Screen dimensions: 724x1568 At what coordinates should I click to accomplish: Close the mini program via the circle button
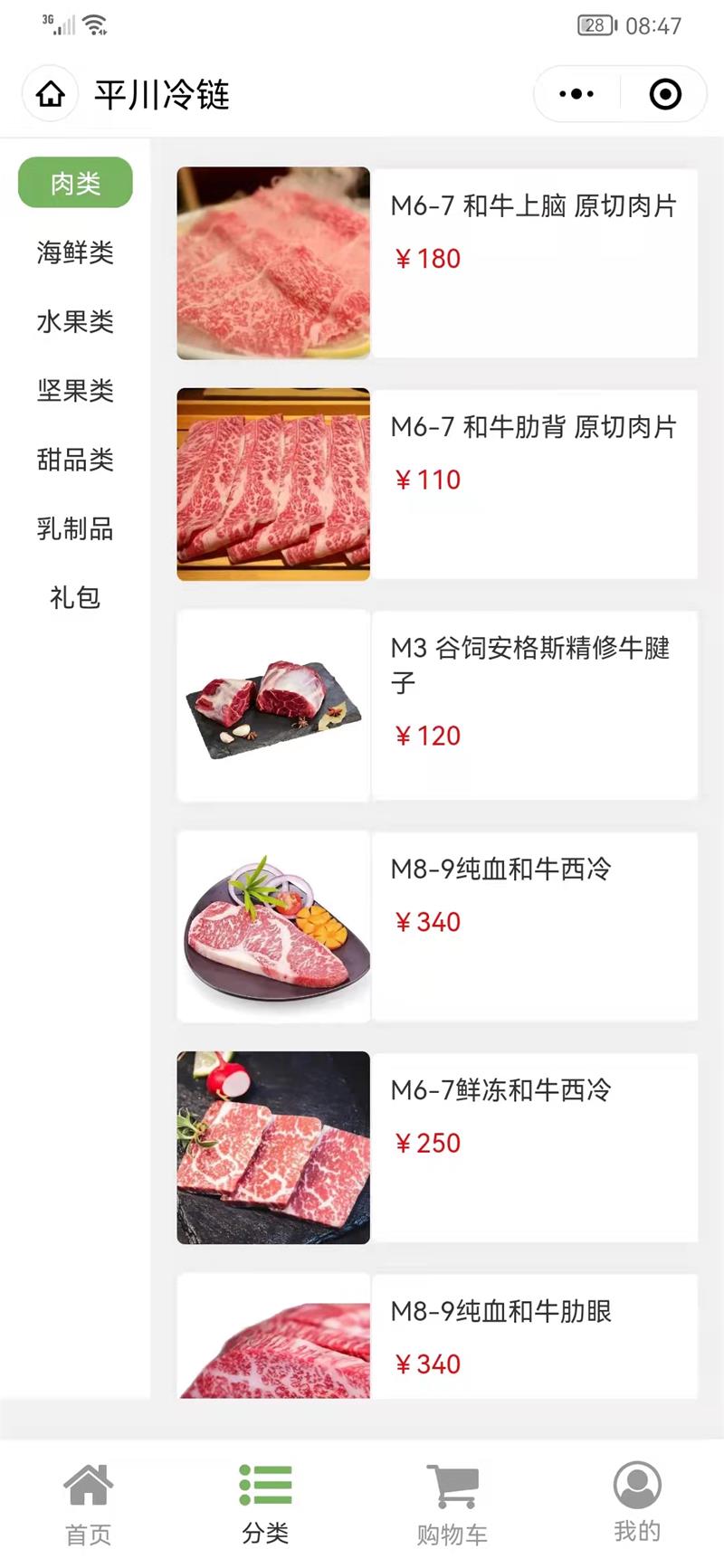click(x=665, y=94)
